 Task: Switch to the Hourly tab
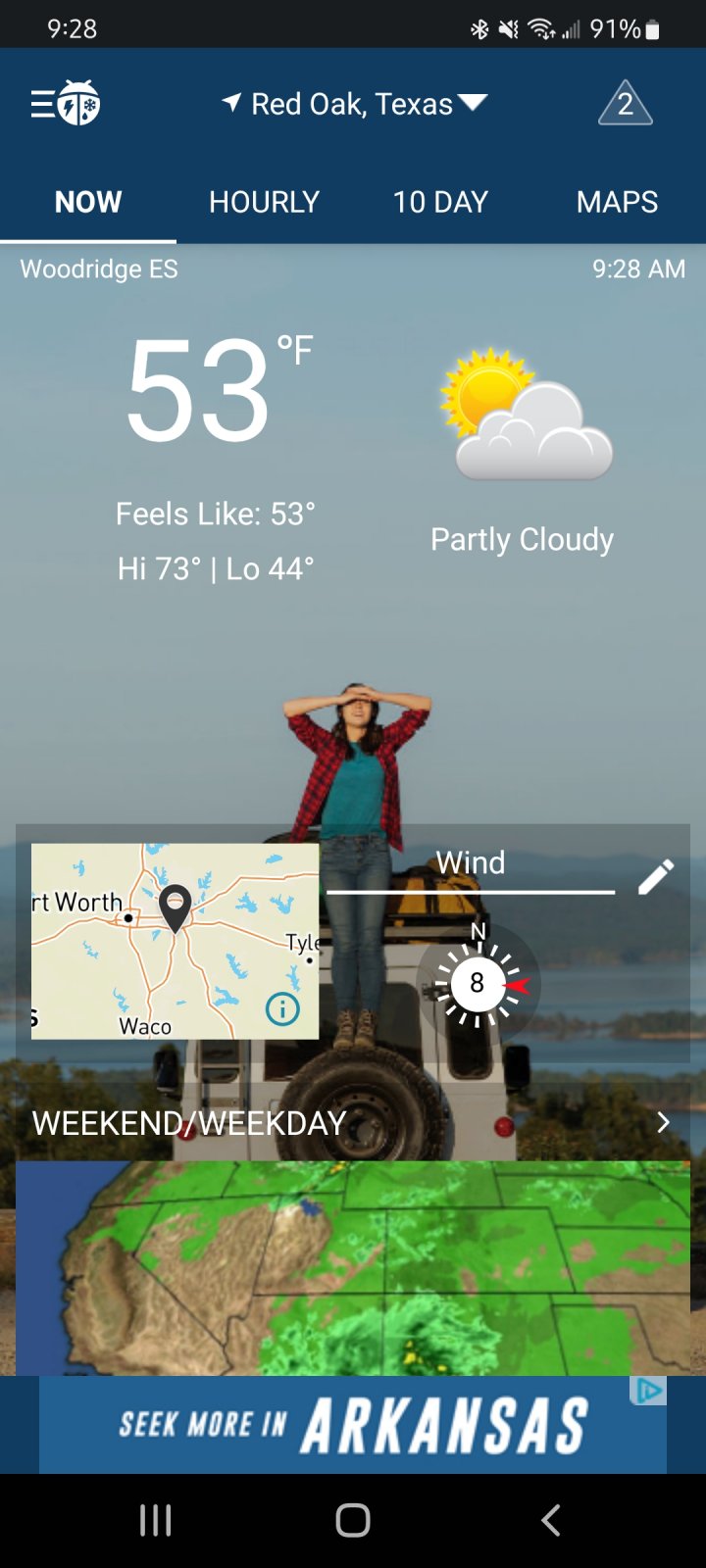[x=264, y=202]
